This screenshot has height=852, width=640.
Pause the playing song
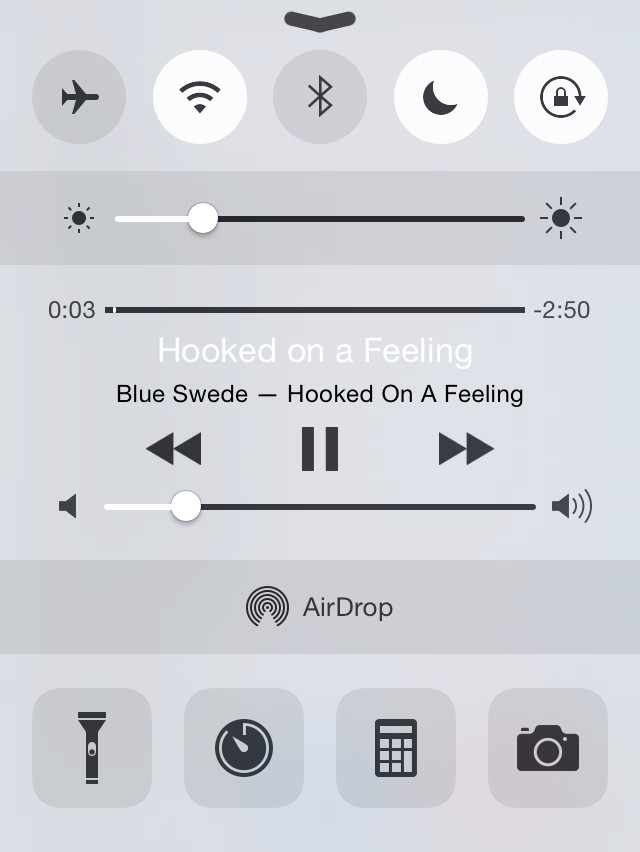(320, 449)
